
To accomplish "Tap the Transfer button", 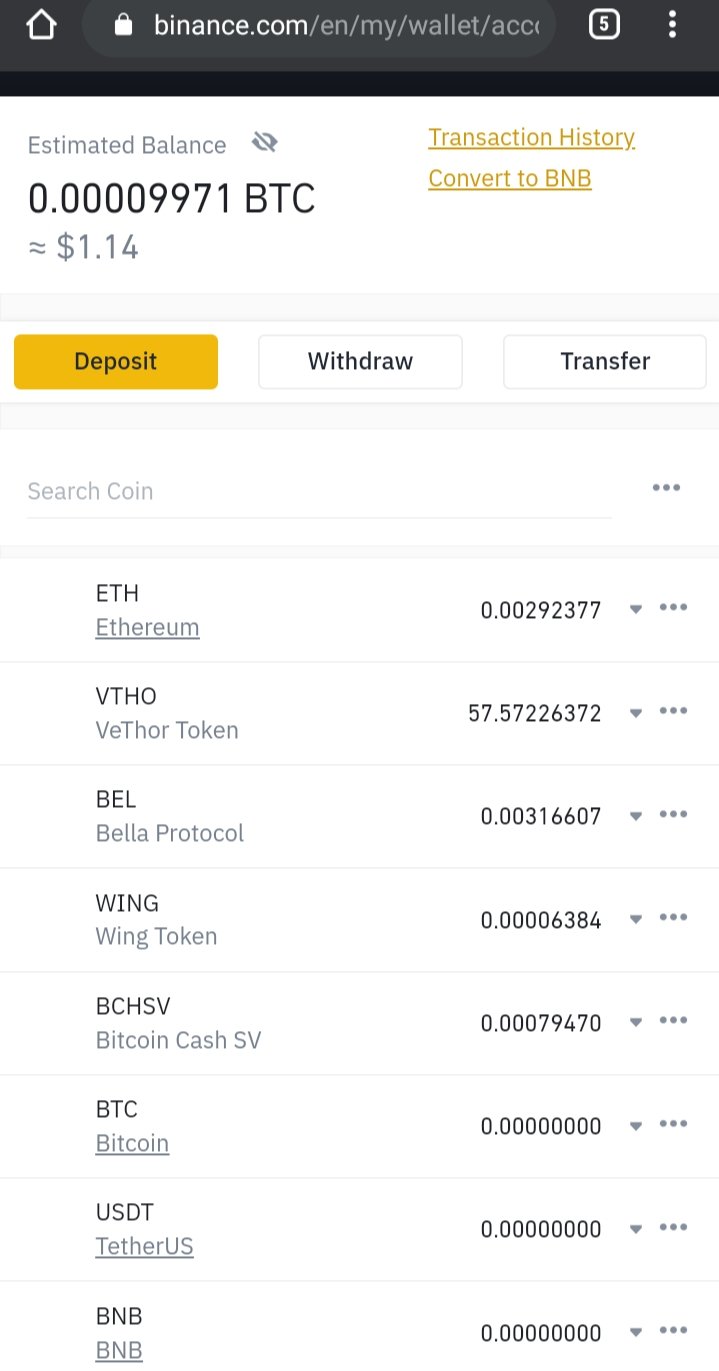I will click(605, 361).
